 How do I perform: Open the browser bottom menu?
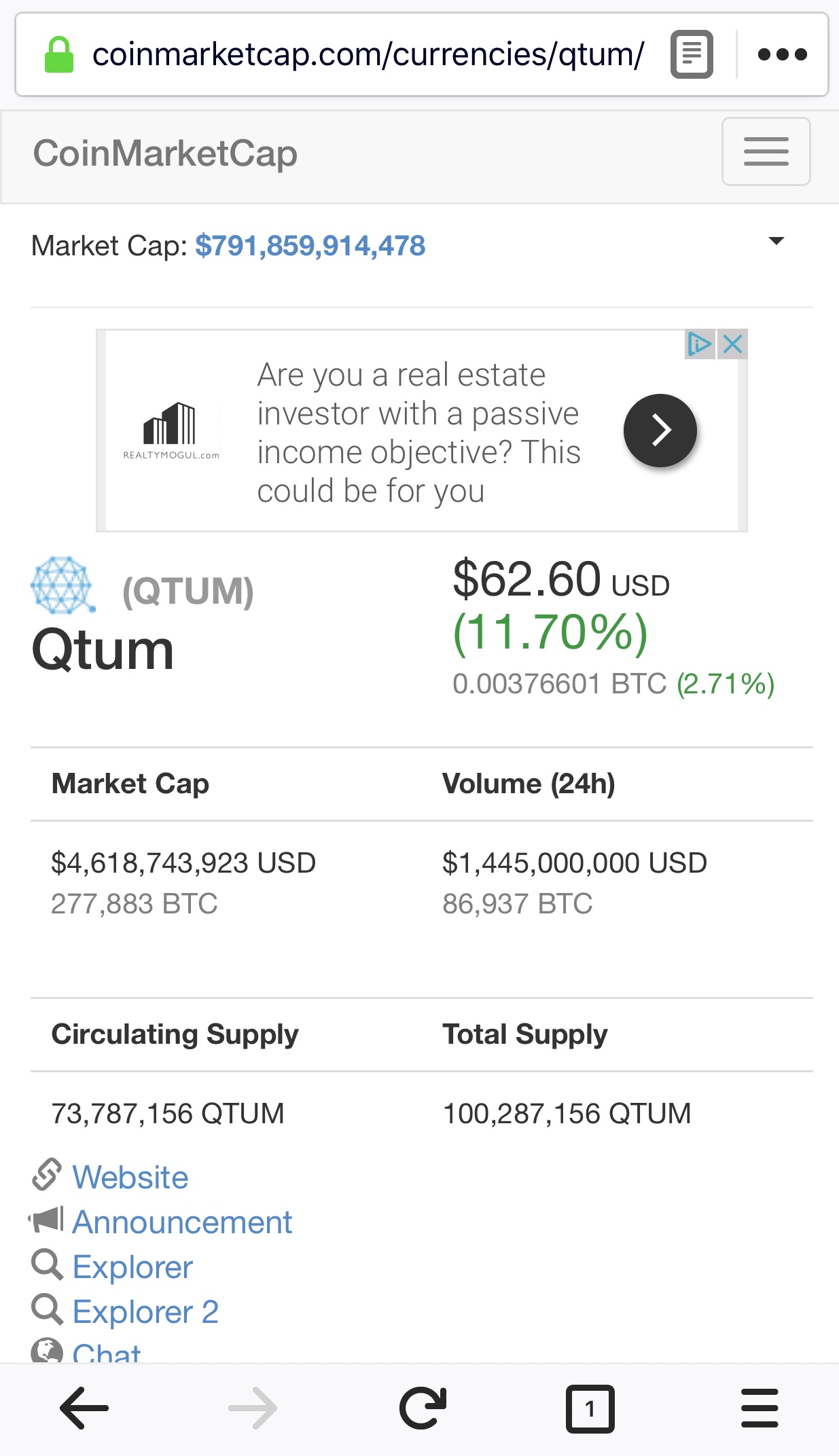pos(759,1408)
